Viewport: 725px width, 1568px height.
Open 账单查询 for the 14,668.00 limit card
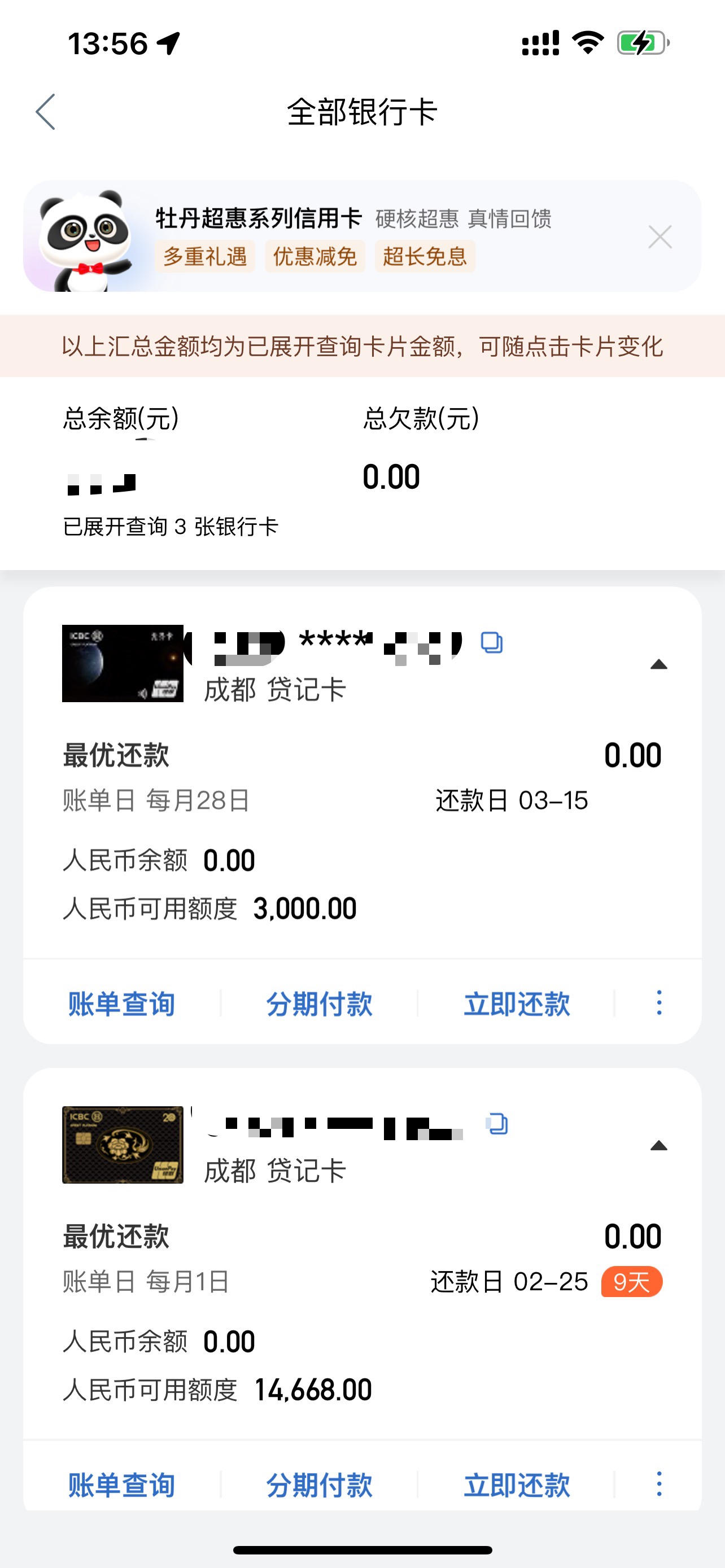[x=122, y=1484]
